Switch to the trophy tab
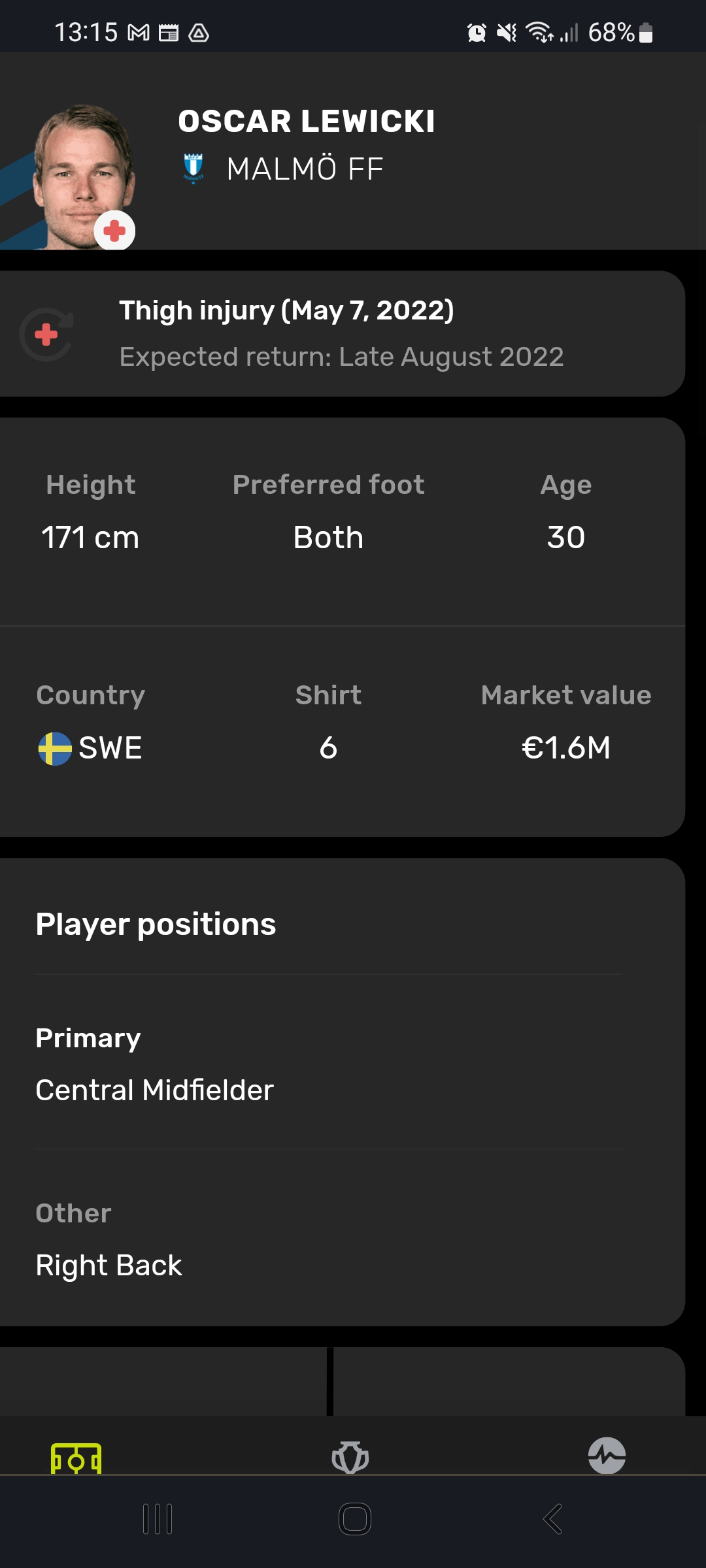 click(x=350, y=1457)
